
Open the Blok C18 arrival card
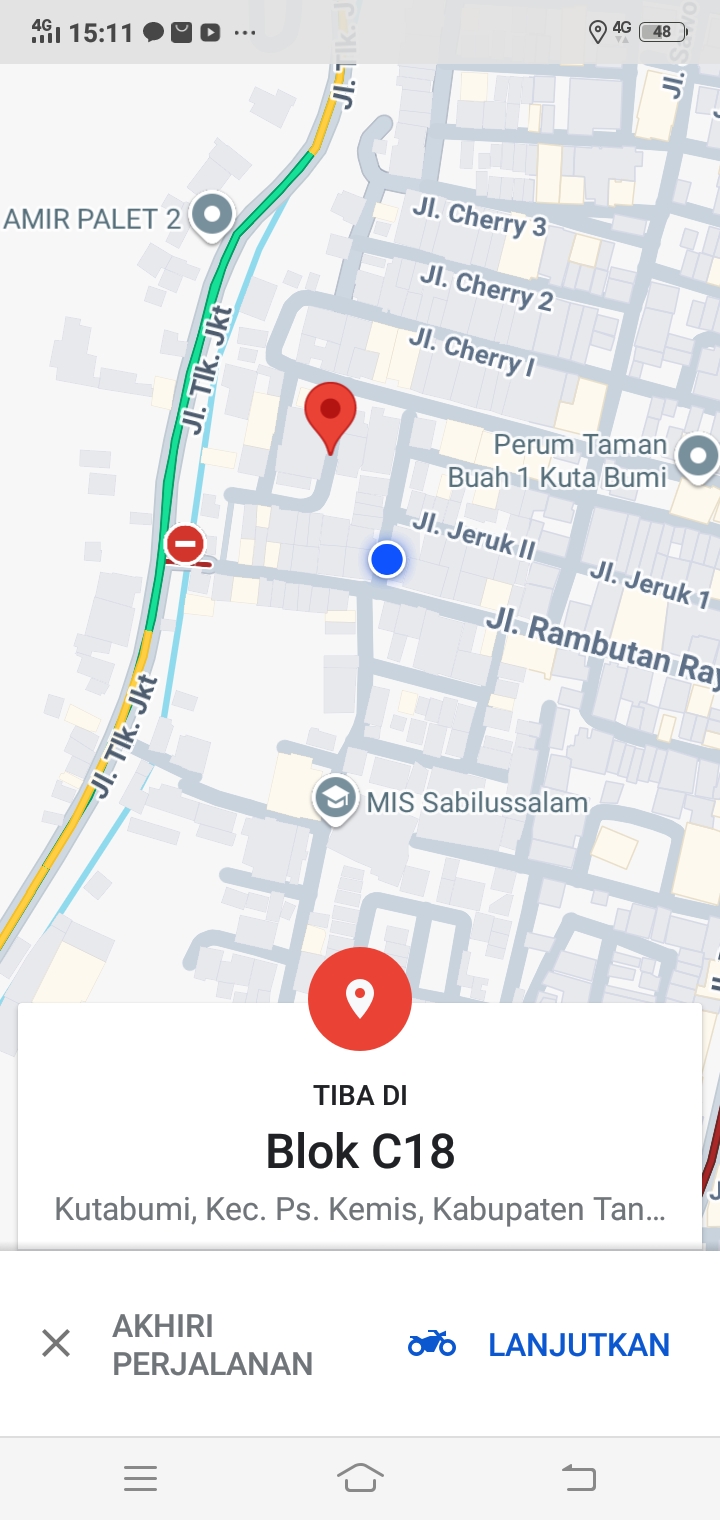360,1152
